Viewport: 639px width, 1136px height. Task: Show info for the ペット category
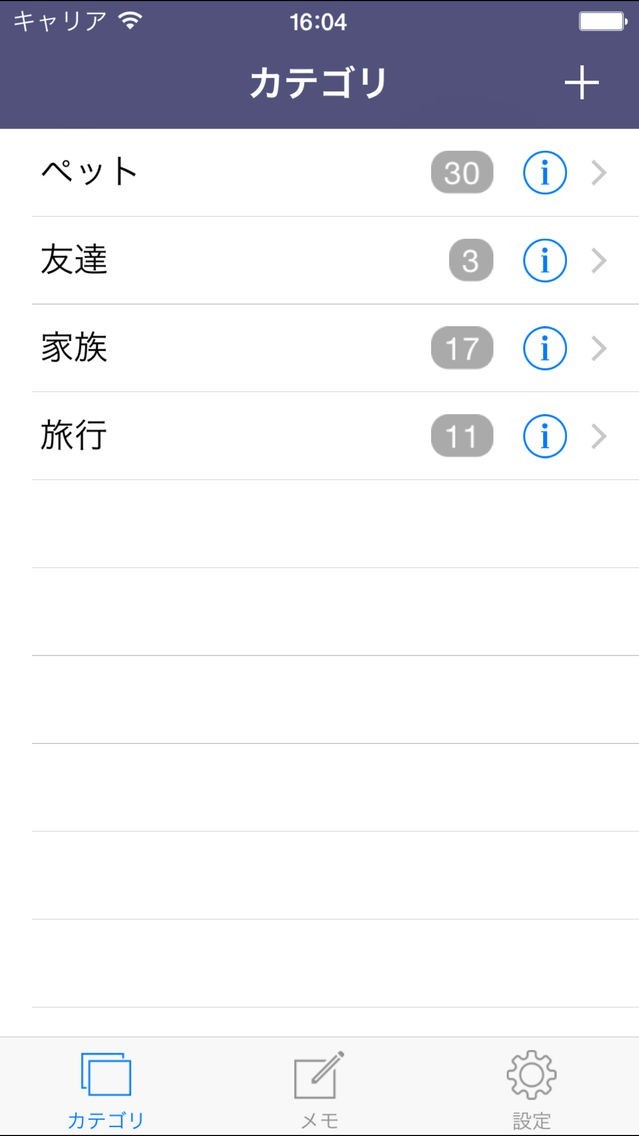click(x=545, y=173)
